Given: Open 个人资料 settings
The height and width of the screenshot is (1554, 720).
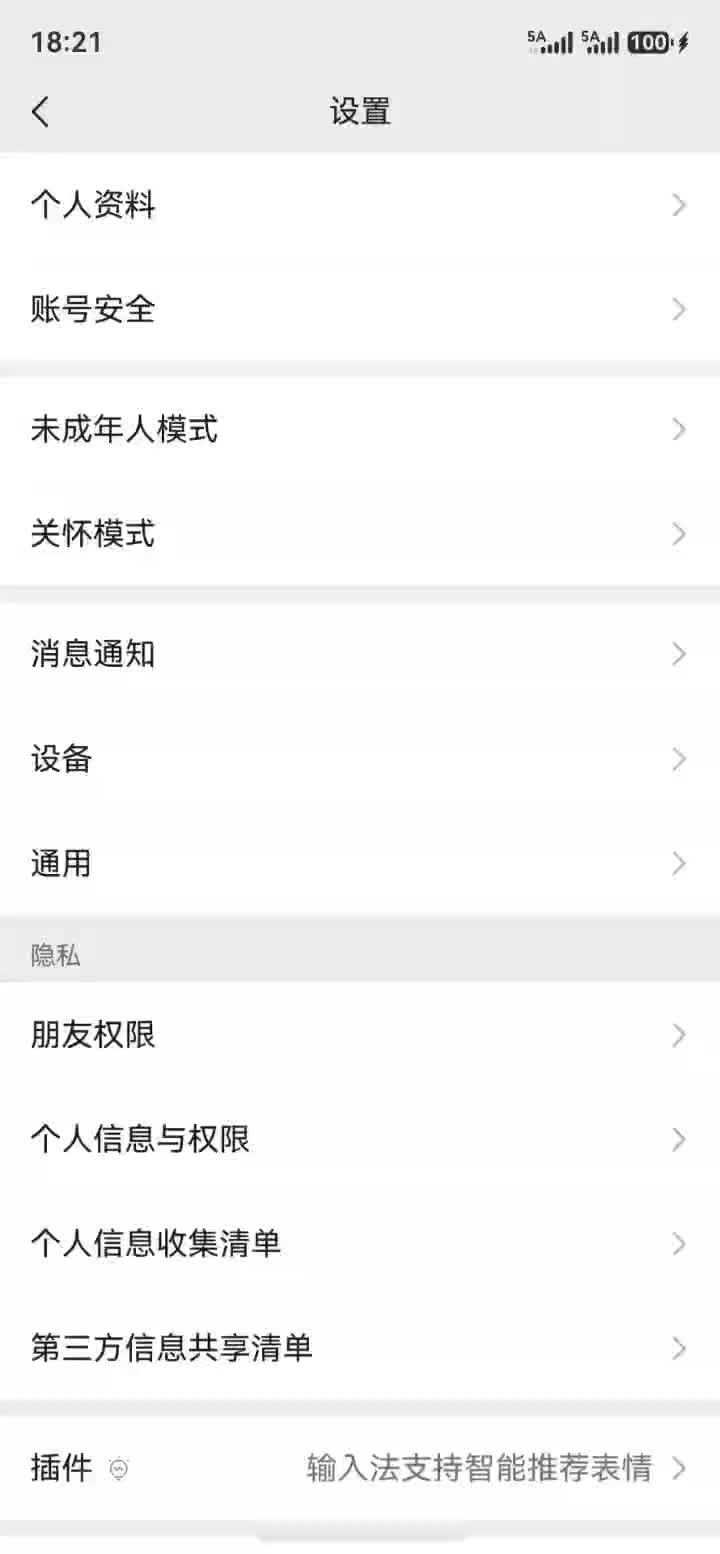Looking at the screenshot, I should pyautogui.click(x=360, y=205).
